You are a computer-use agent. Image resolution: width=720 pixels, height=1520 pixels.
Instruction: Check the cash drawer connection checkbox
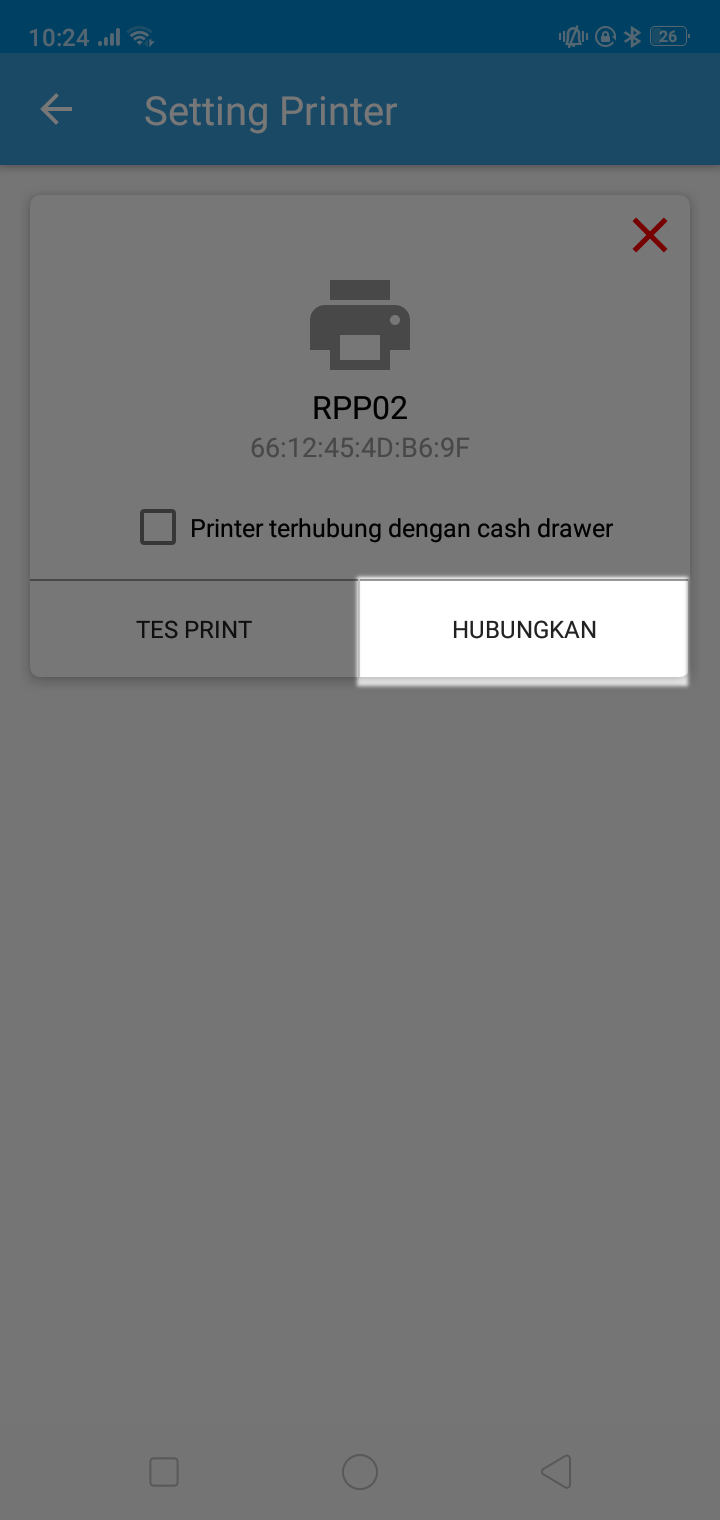pyautogui.click(x=158, y=527)
